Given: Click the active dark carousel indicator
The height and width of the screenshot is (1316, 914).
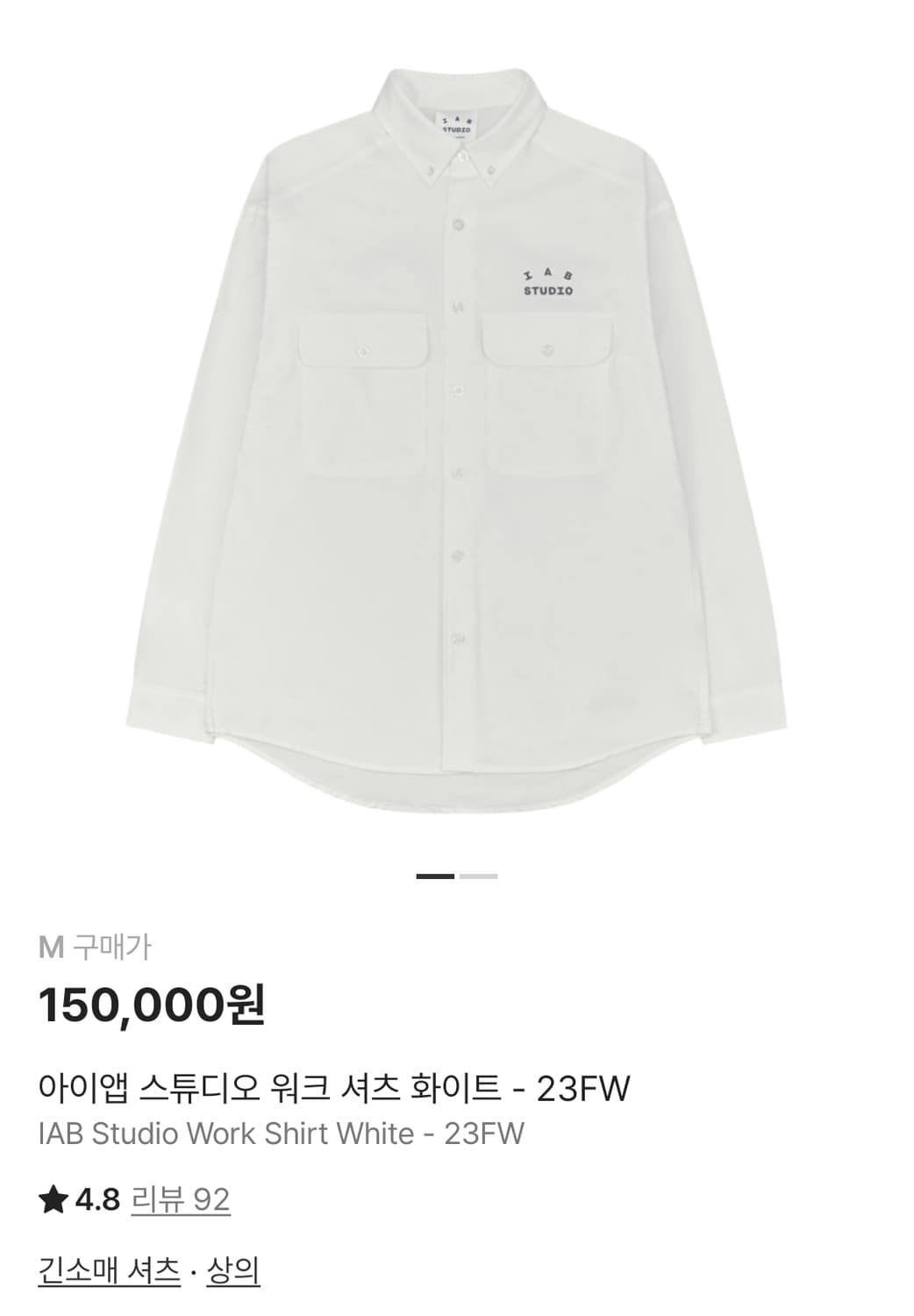Looking at the screenshot, I should point(436,874).
